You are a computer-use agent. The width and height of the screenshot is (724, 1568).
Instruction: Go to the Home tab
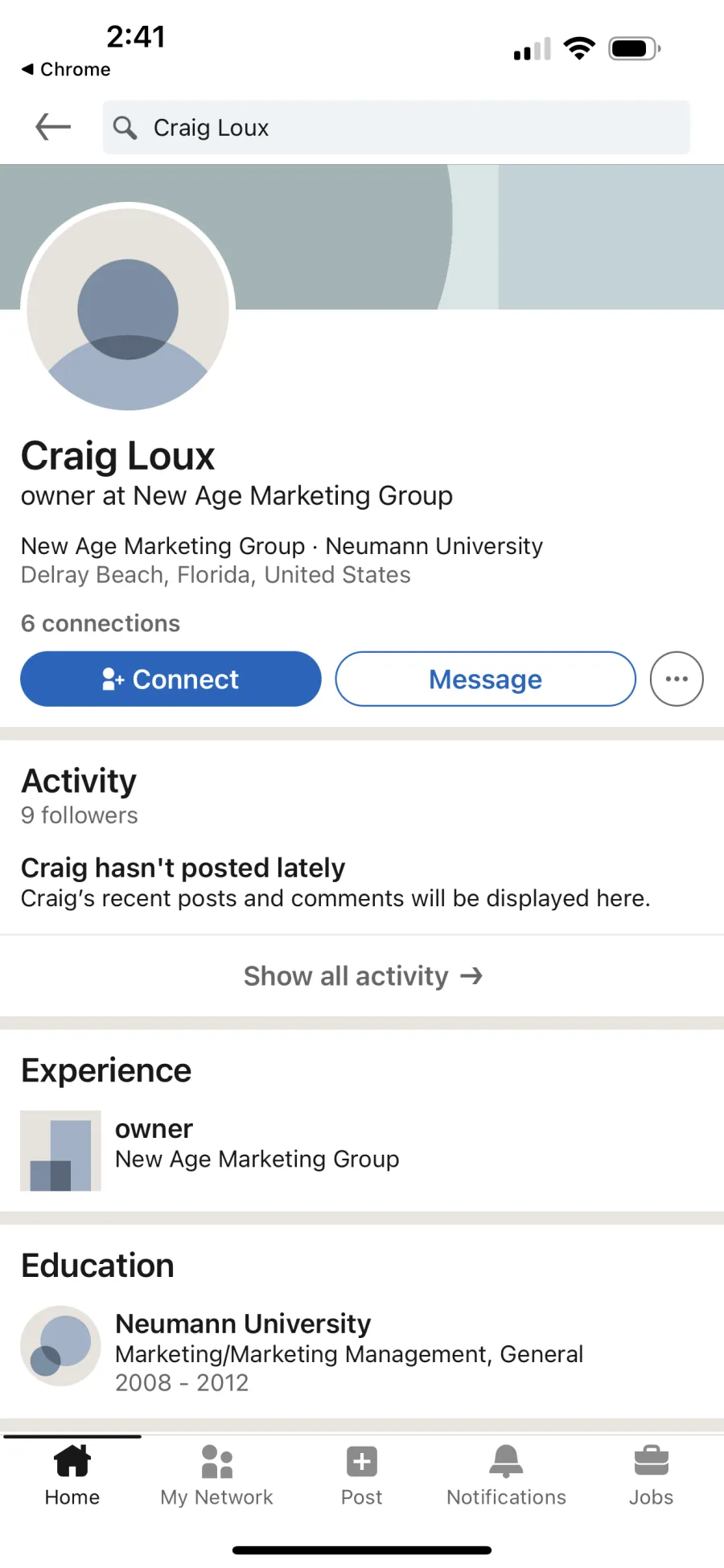[72, 1475]
